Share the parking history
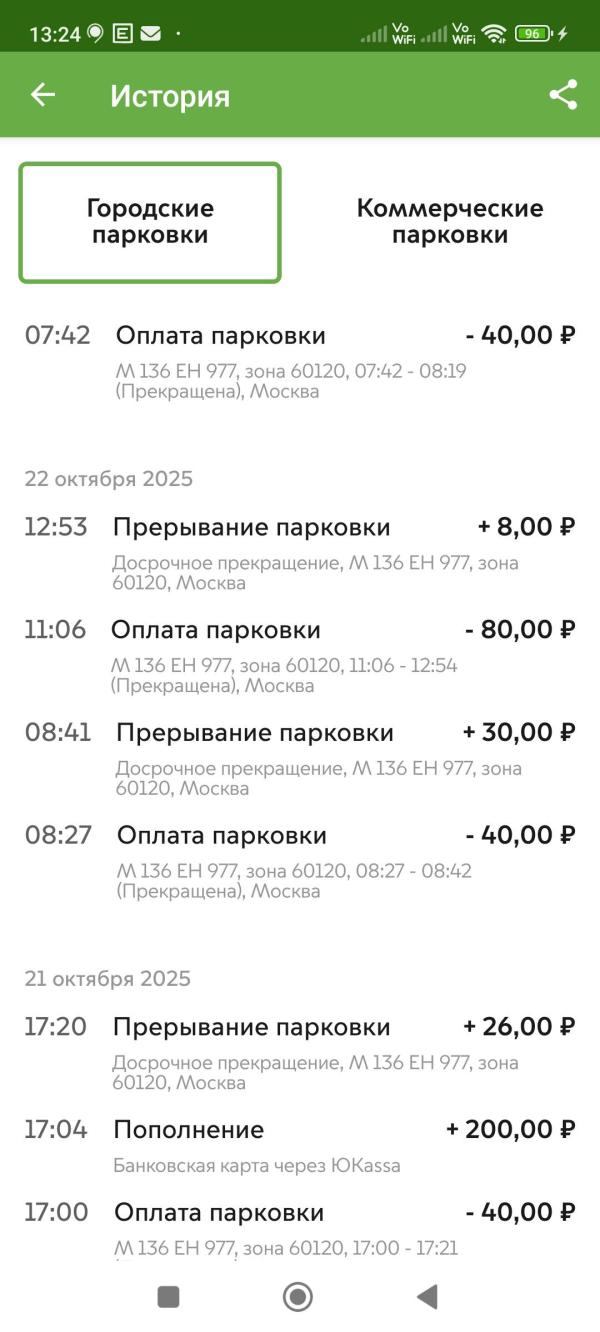Viewport: 600px width, 1332px height. [x=563, y=95]
